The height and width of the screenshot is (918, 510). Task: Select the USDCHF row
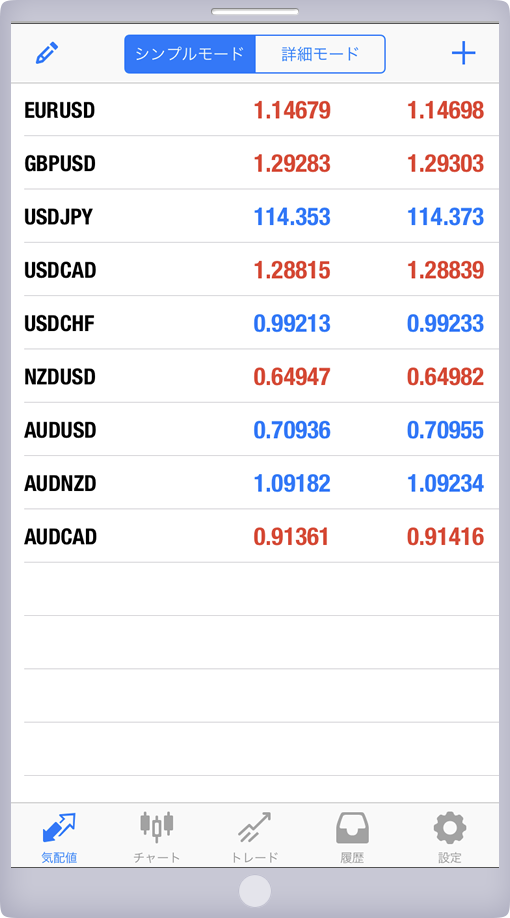coord(255,323)
